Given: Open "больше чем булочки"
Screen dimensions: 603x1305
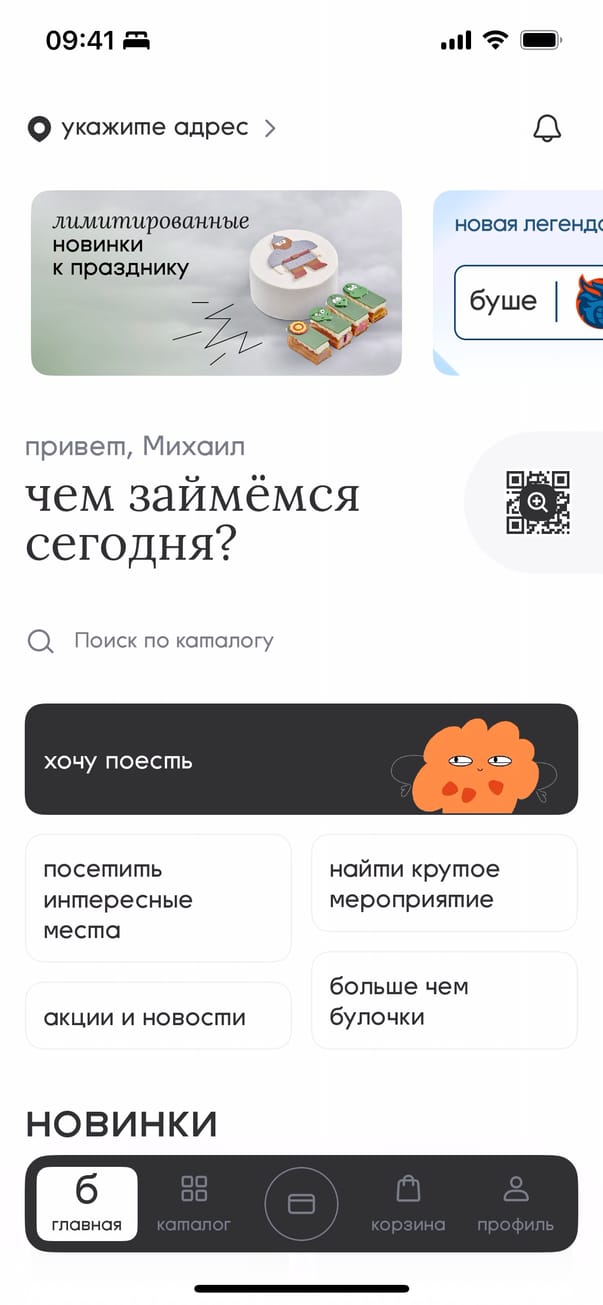Looking at the screenshot, I should point(444,1000).
